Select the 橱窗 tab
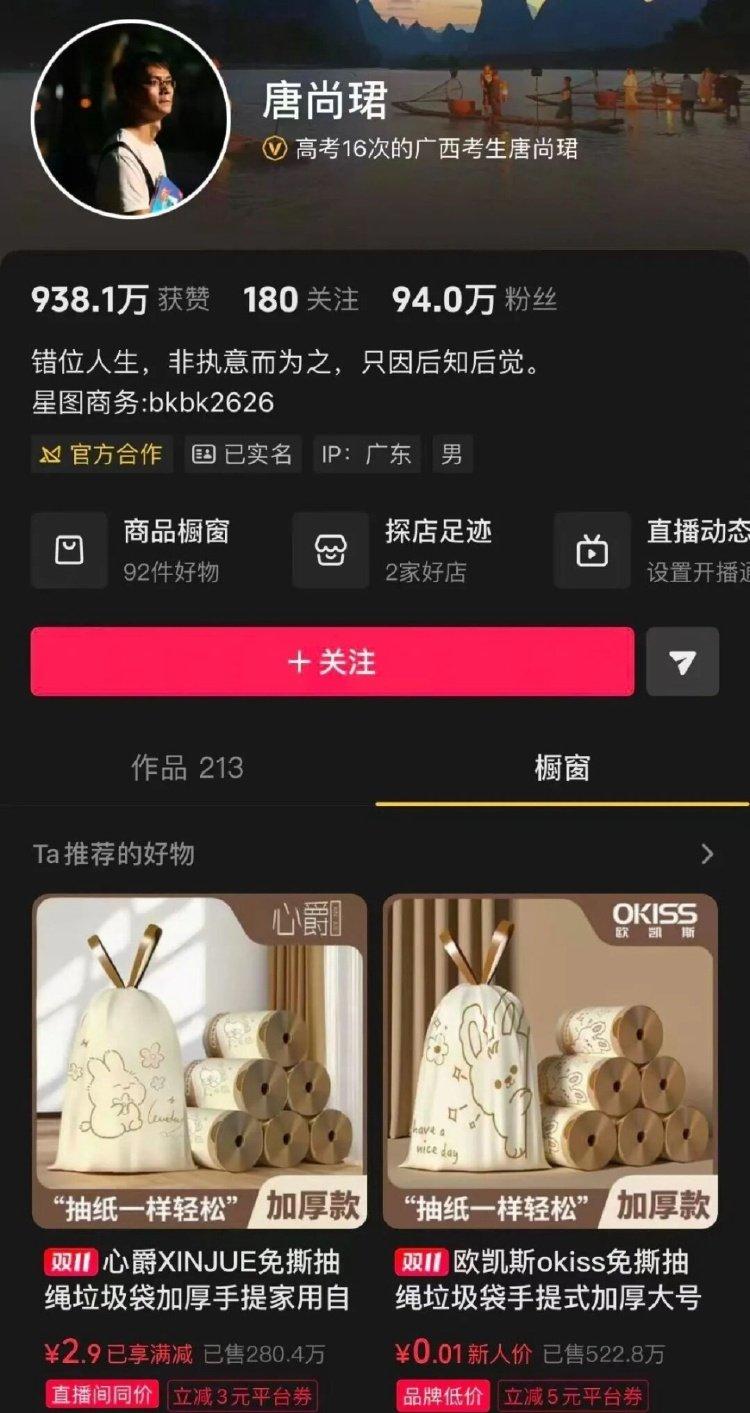 (x=562, y=768)
